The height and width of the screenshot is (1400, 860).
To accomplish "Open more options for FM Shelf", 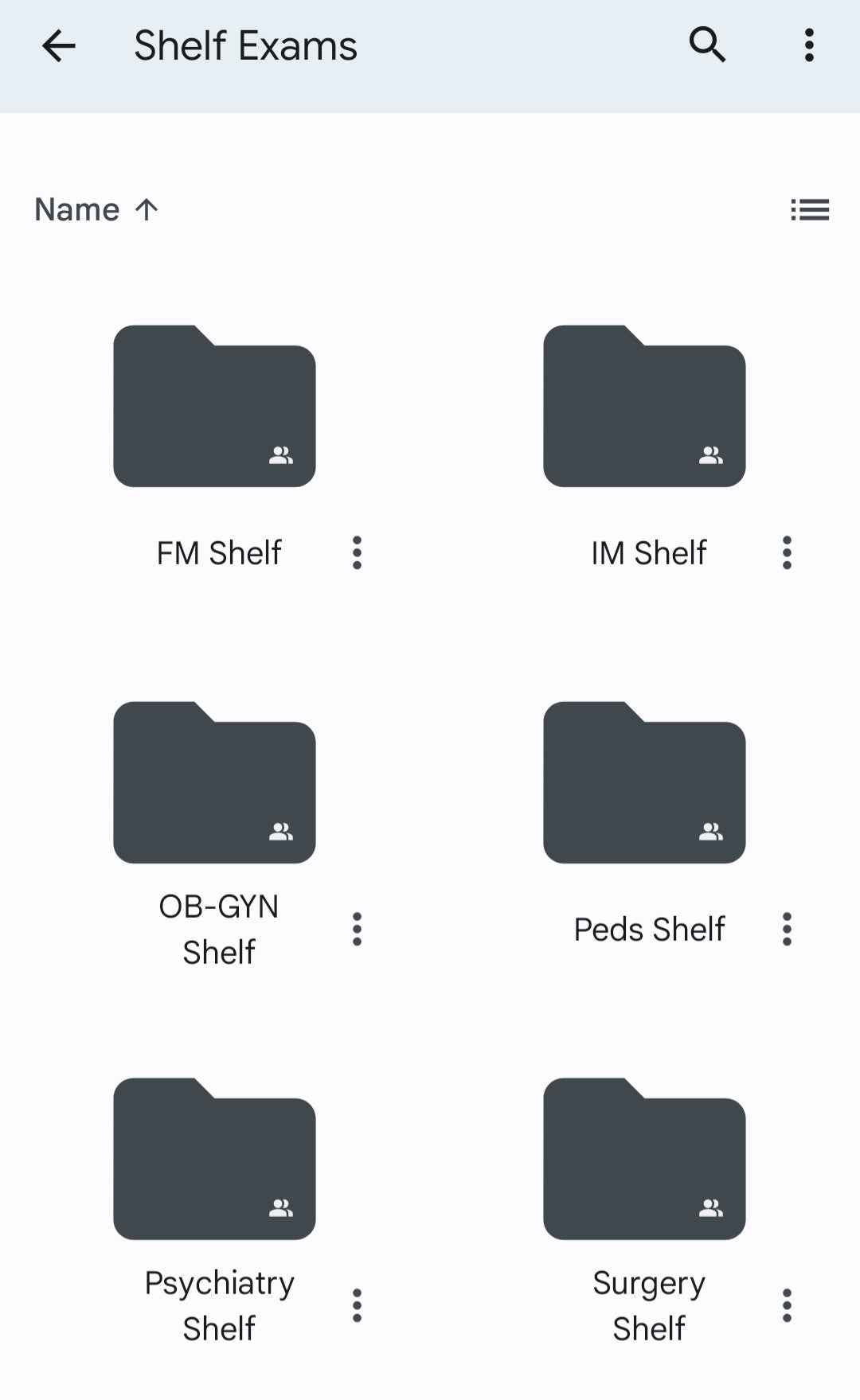I will [x=357, y=552].
